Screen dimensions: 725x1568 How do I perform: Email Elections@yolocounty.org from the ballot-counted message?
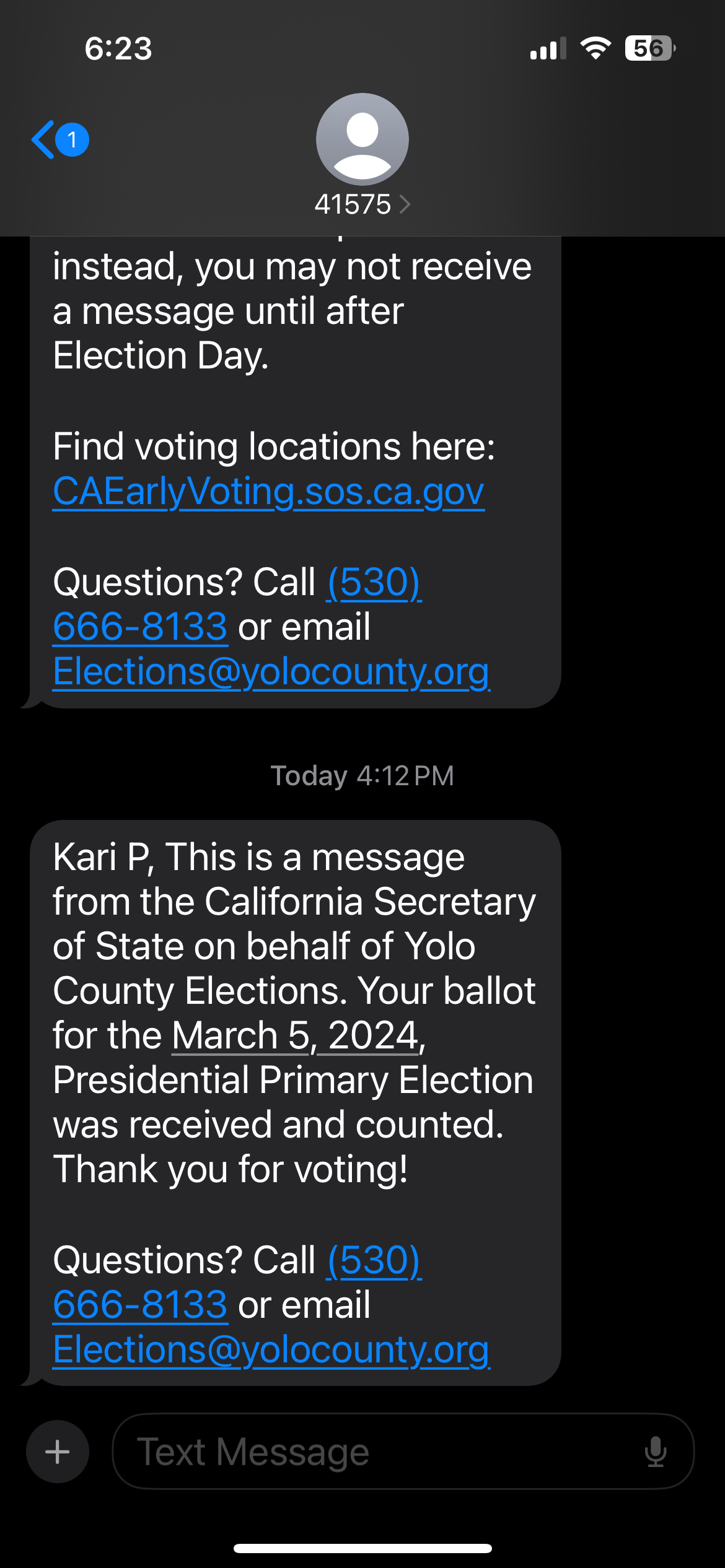(x=271, y=1350)
